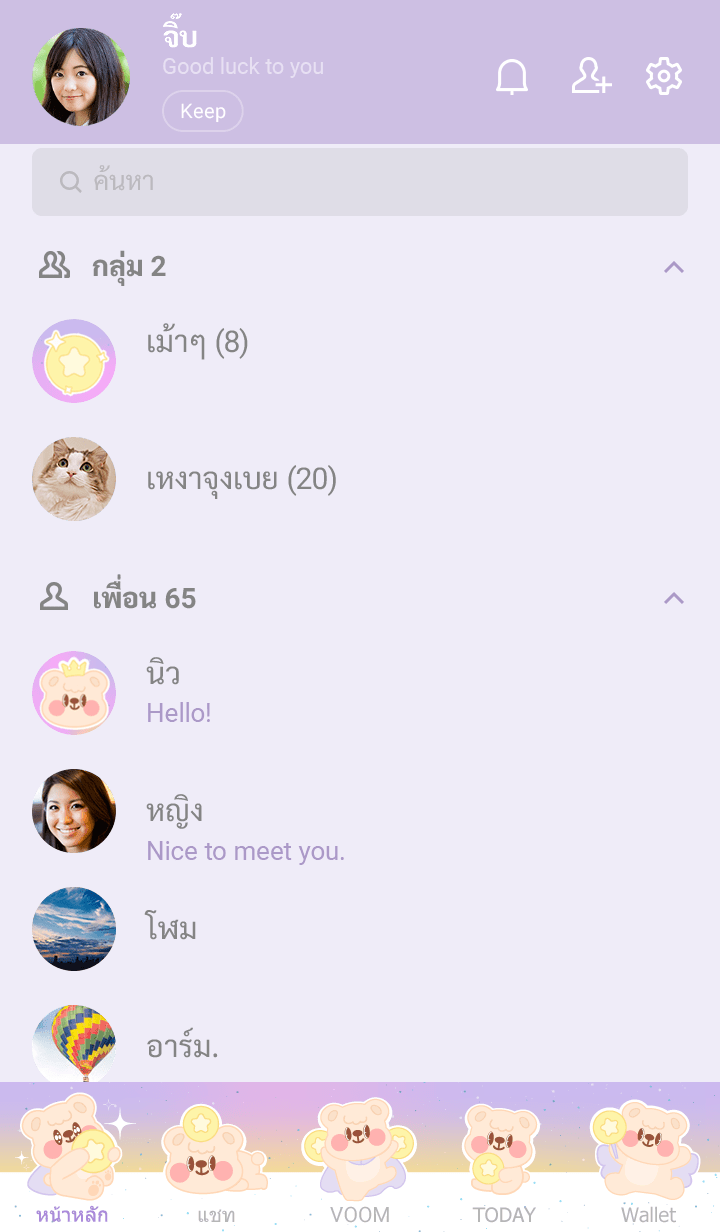Tap the add friend icon
This screenshot has height=1232, width=720.
pyautogui.click(x=591, y=77)
